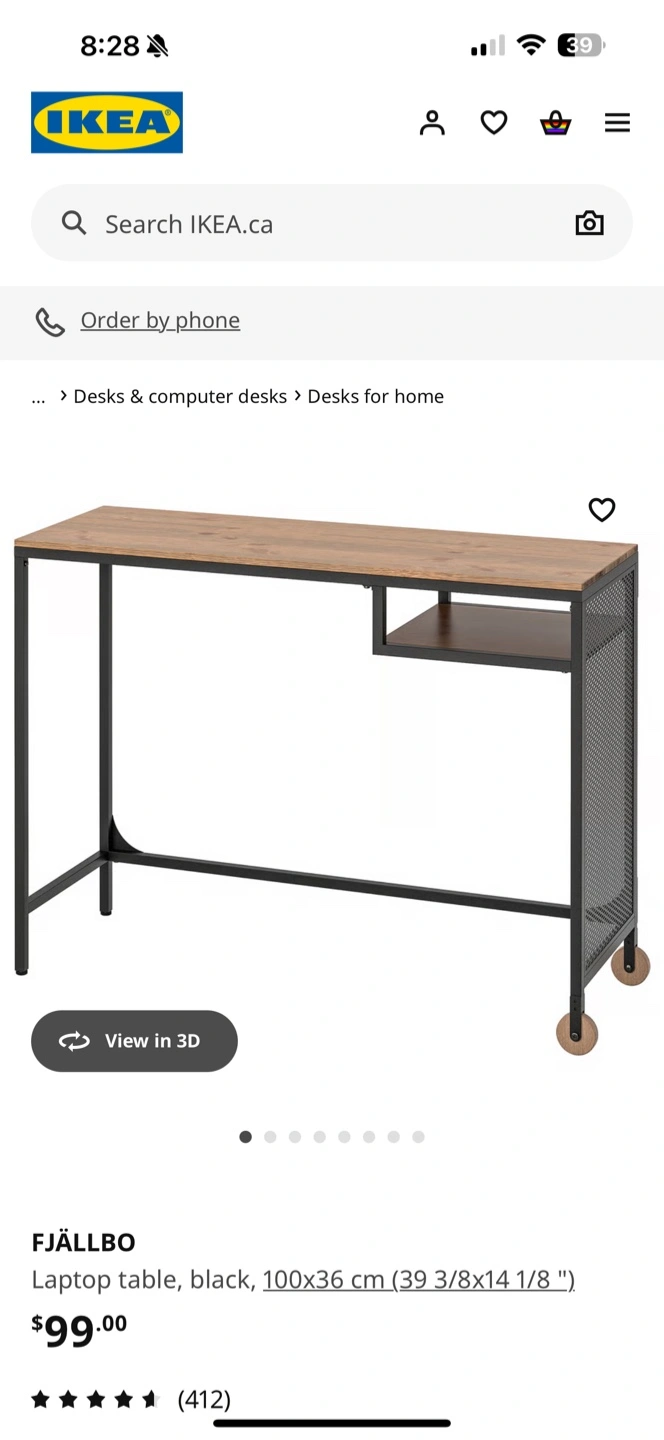
Task: Open the shopping basket
Action: 556,122
